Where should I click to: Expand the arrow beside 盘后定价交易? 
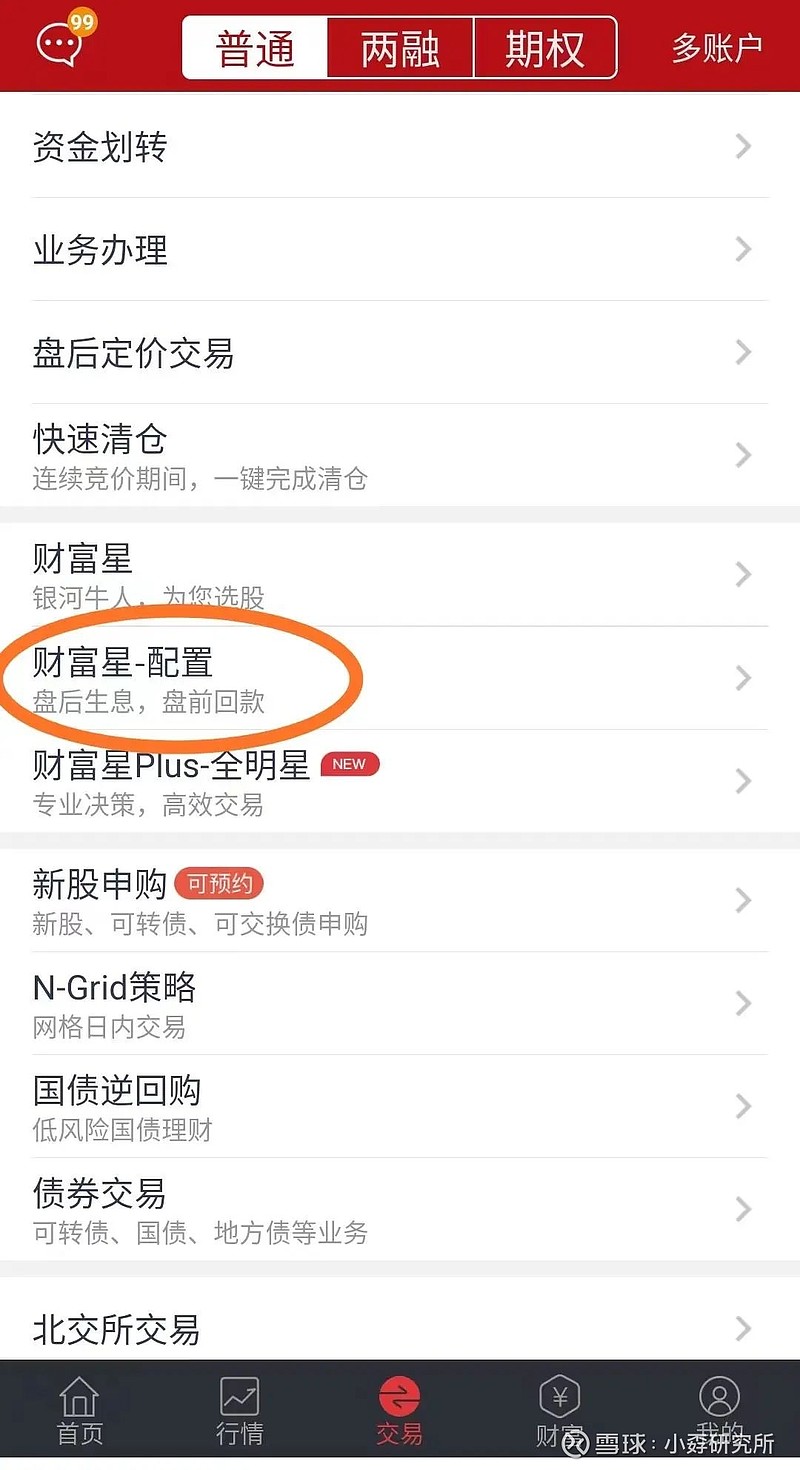click(x=742, y=352)
